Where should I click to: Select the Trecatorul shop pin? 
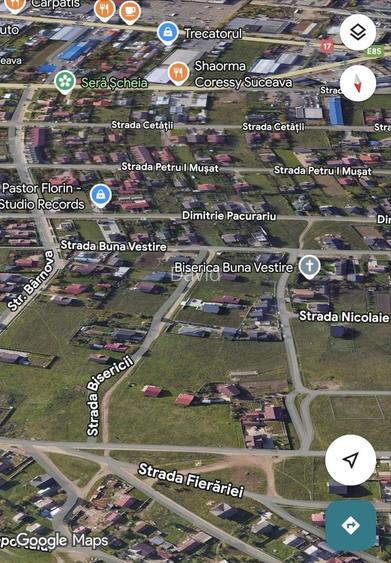coord(168,33)
